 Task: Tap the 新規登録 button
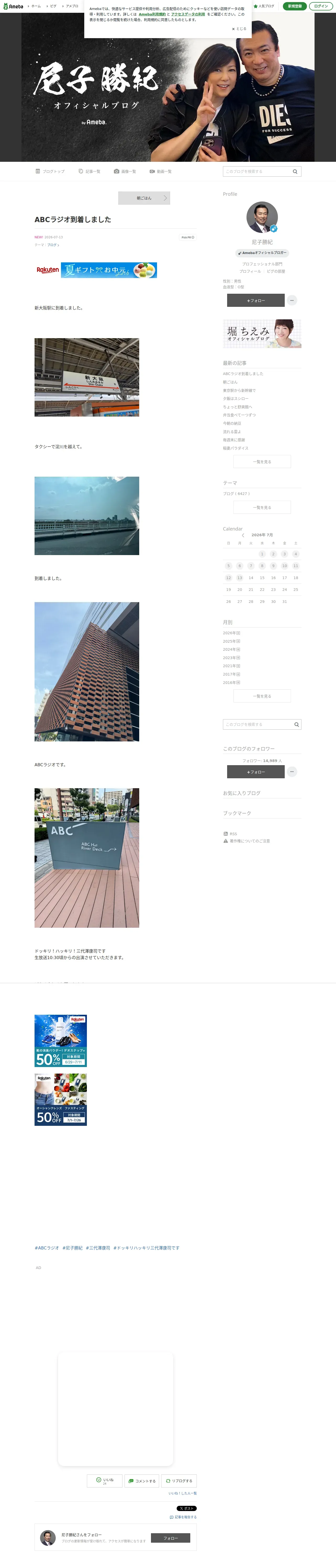(295, 6)
